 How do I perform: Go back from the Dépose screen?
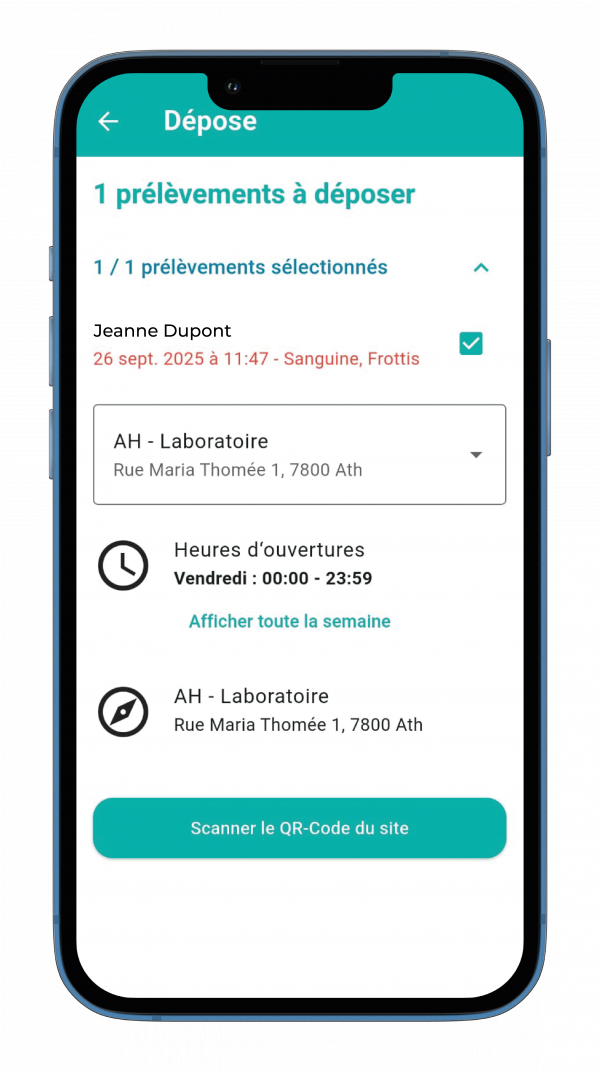coord(108,122)
